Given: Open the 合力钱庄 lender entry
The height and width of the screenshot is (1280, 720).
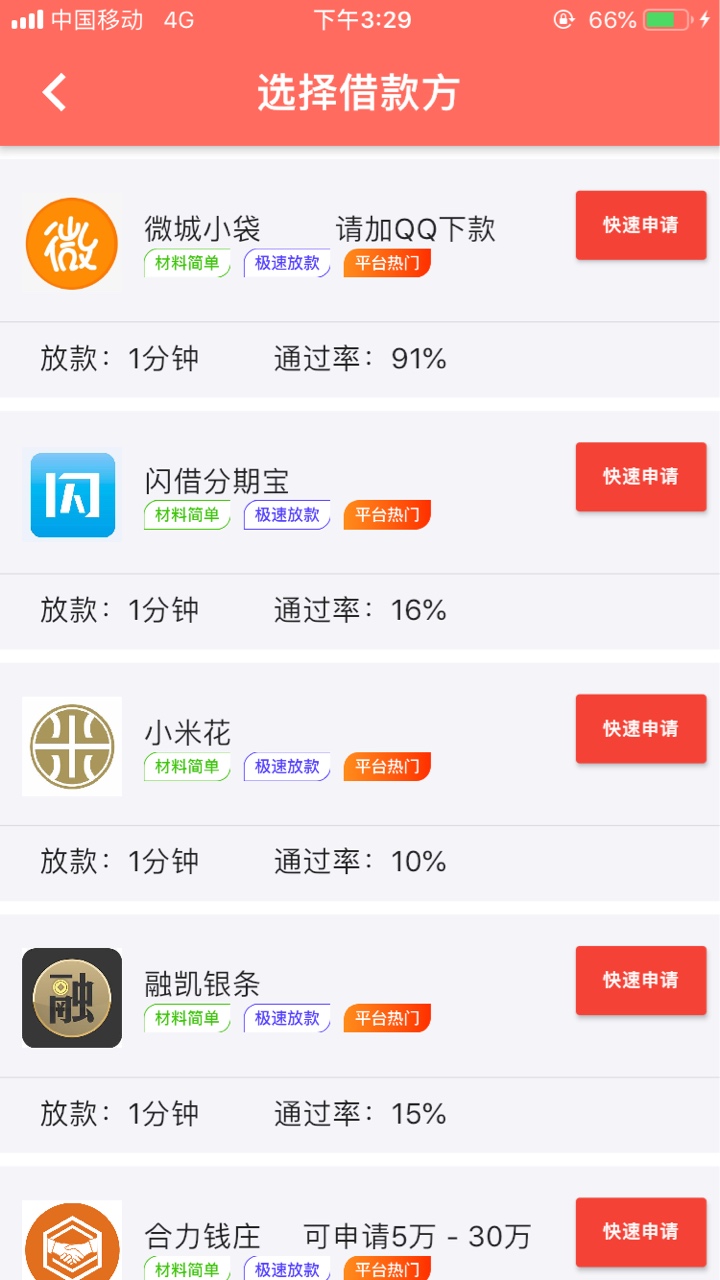Looking at the screenshot, I should (360, 1223).
